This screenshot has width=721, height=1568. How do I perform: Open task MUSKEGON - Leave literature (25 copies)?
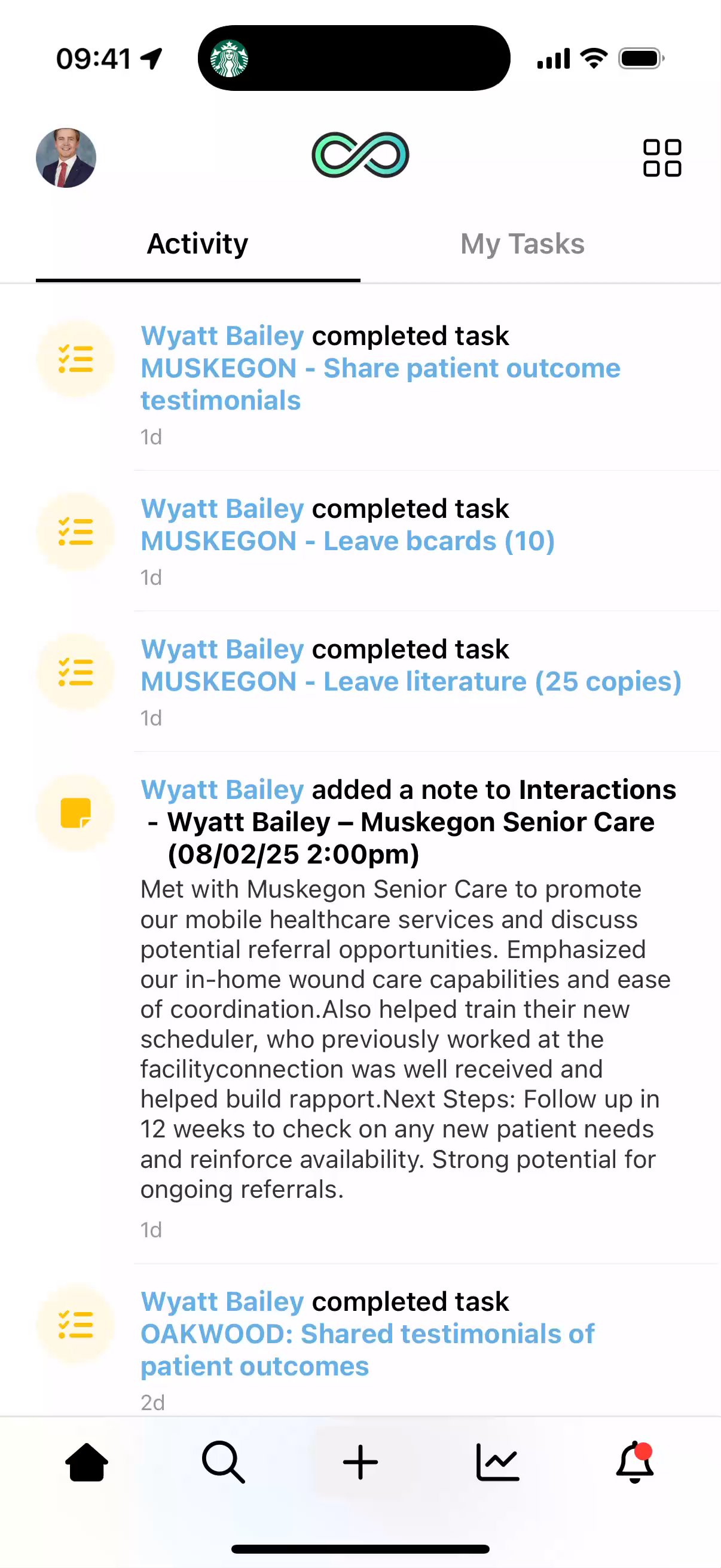pos(411,682)
